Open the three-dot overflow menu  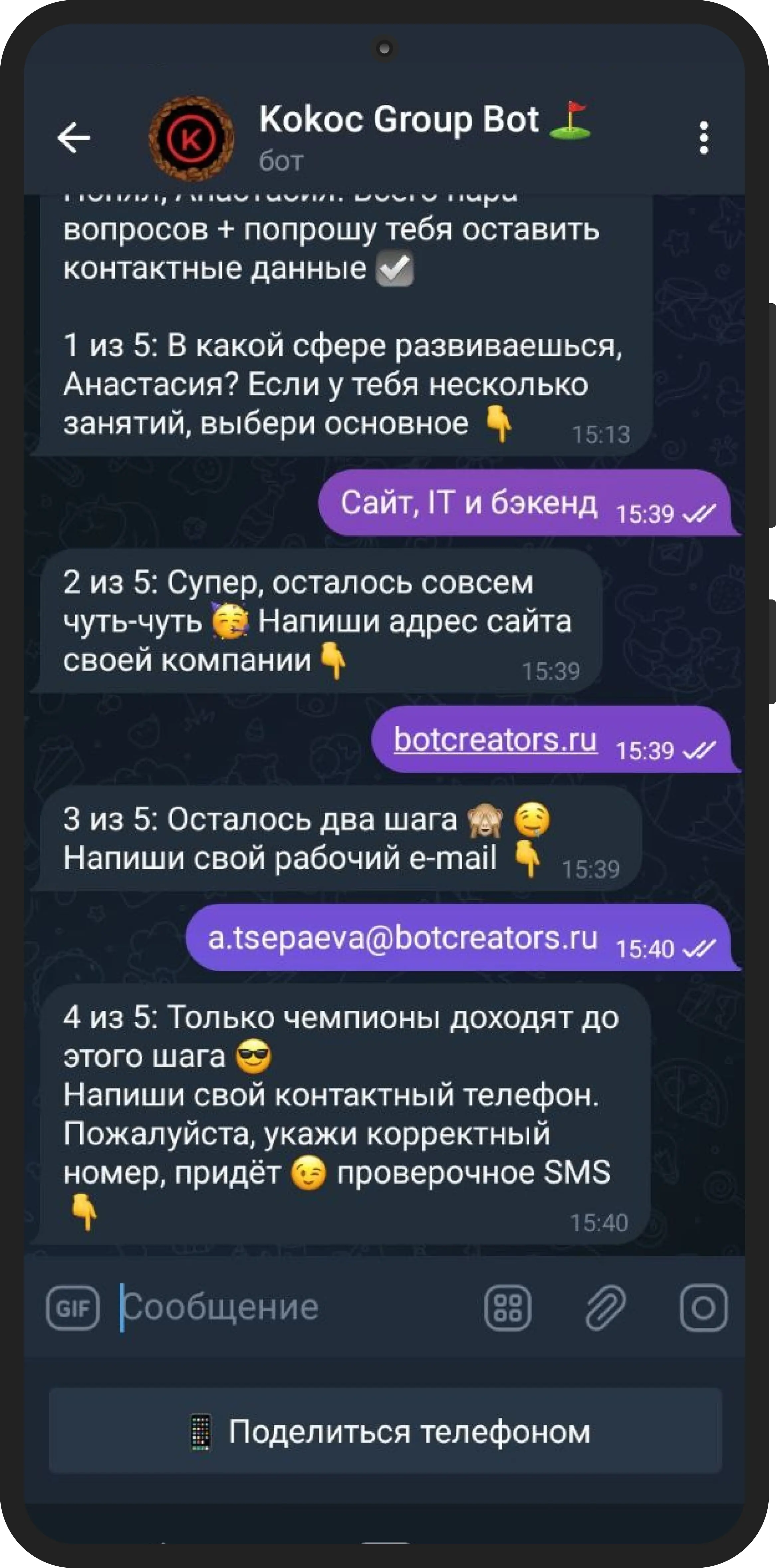click(704, 138)
